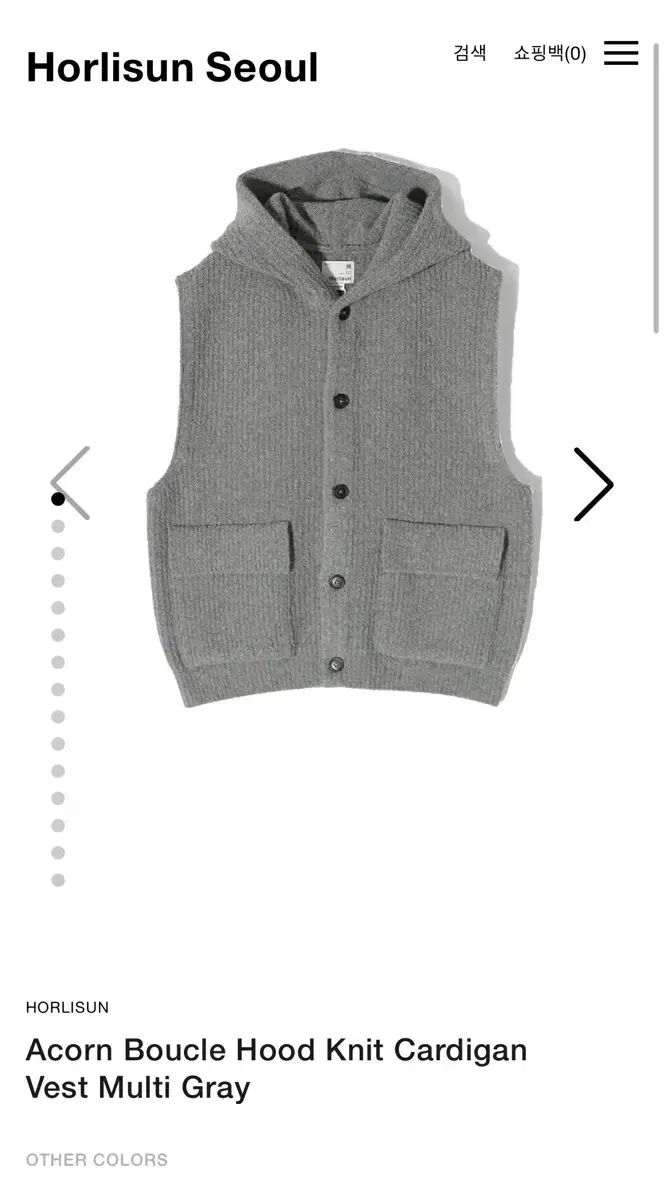The width and height of the screenshot is (664, 1200).
Task: Open the hamburger menu
Action: pos(620,53)
